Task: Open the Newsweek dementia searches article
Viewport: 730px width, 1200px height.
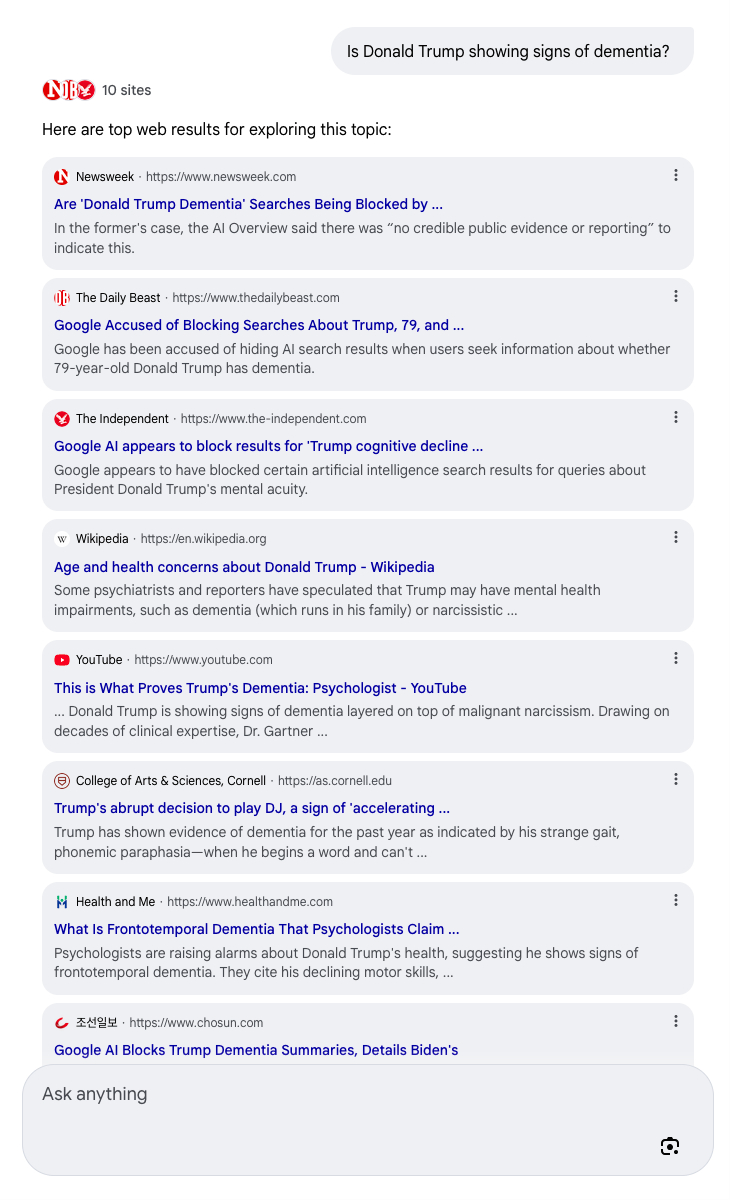Action: tap(248, 204)
